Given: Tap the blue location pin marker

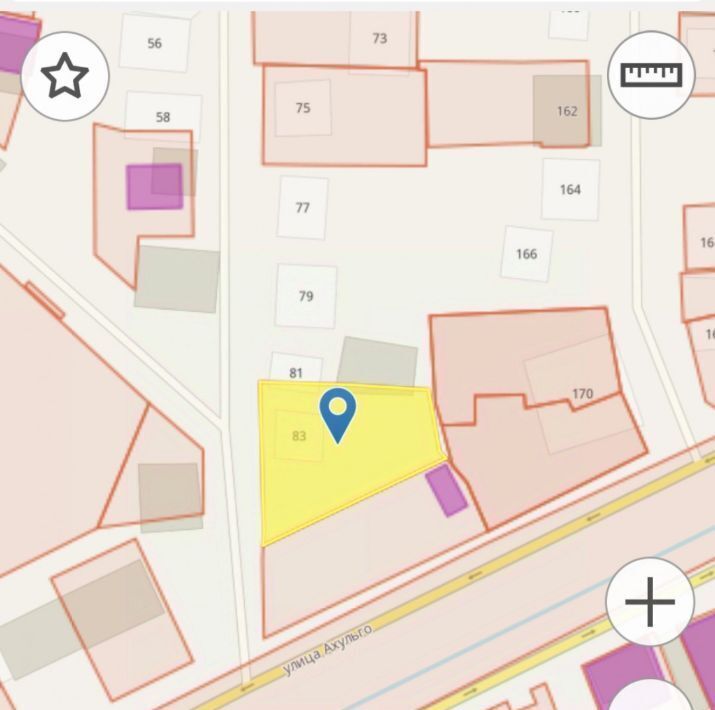Looking at the screenshot, I should (x=338, y=412).
